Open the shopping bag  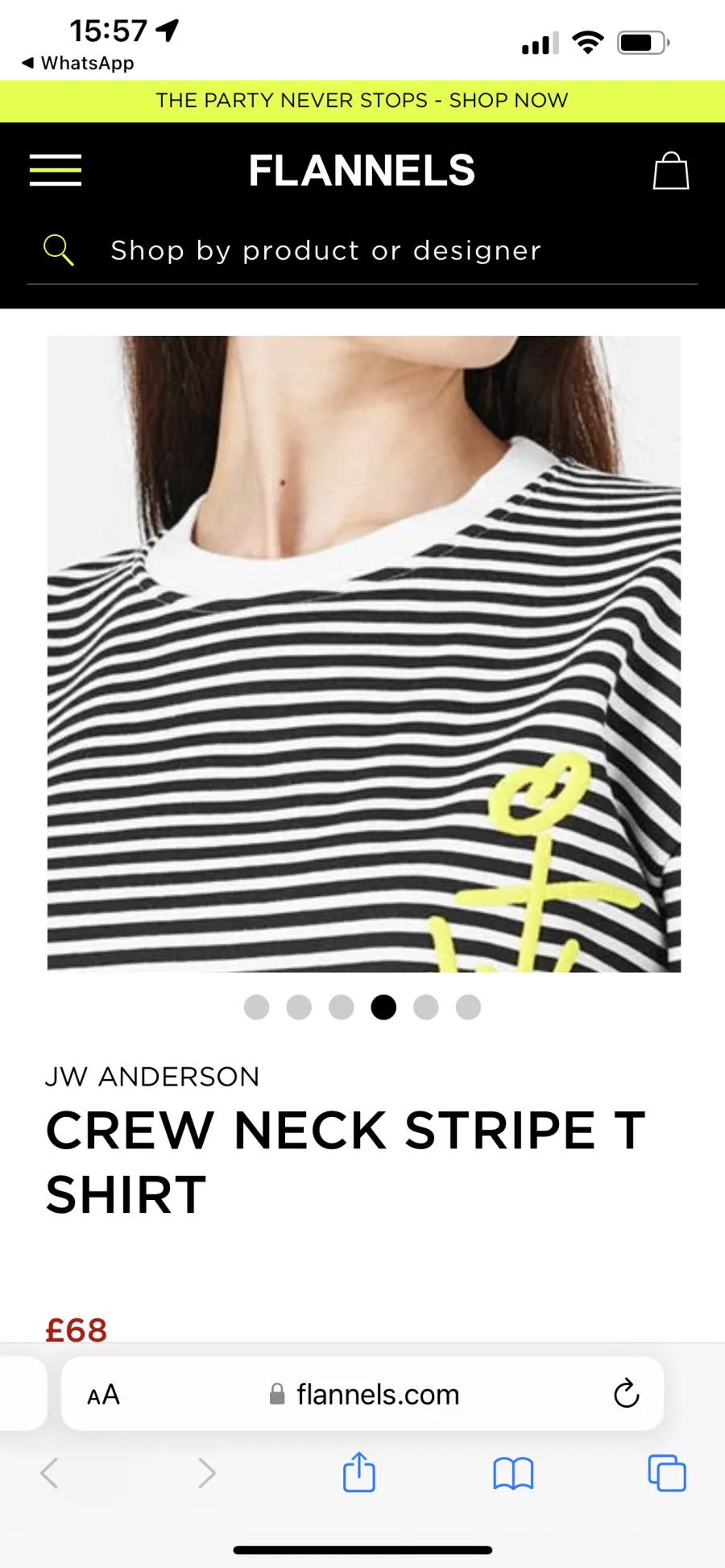pyautogui.click(x=670, y=171)
